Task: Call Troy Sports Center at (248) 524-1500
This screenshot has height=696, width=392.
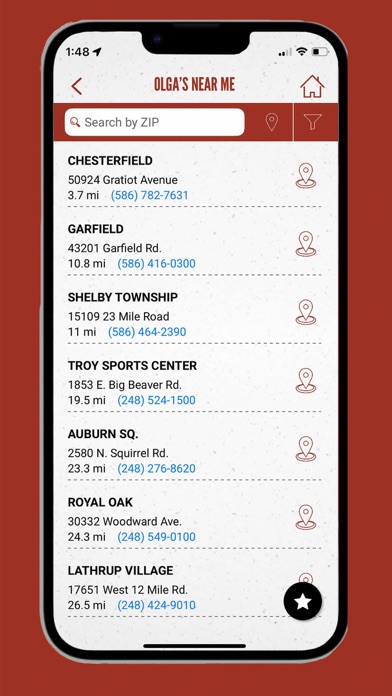Action: 156,400
